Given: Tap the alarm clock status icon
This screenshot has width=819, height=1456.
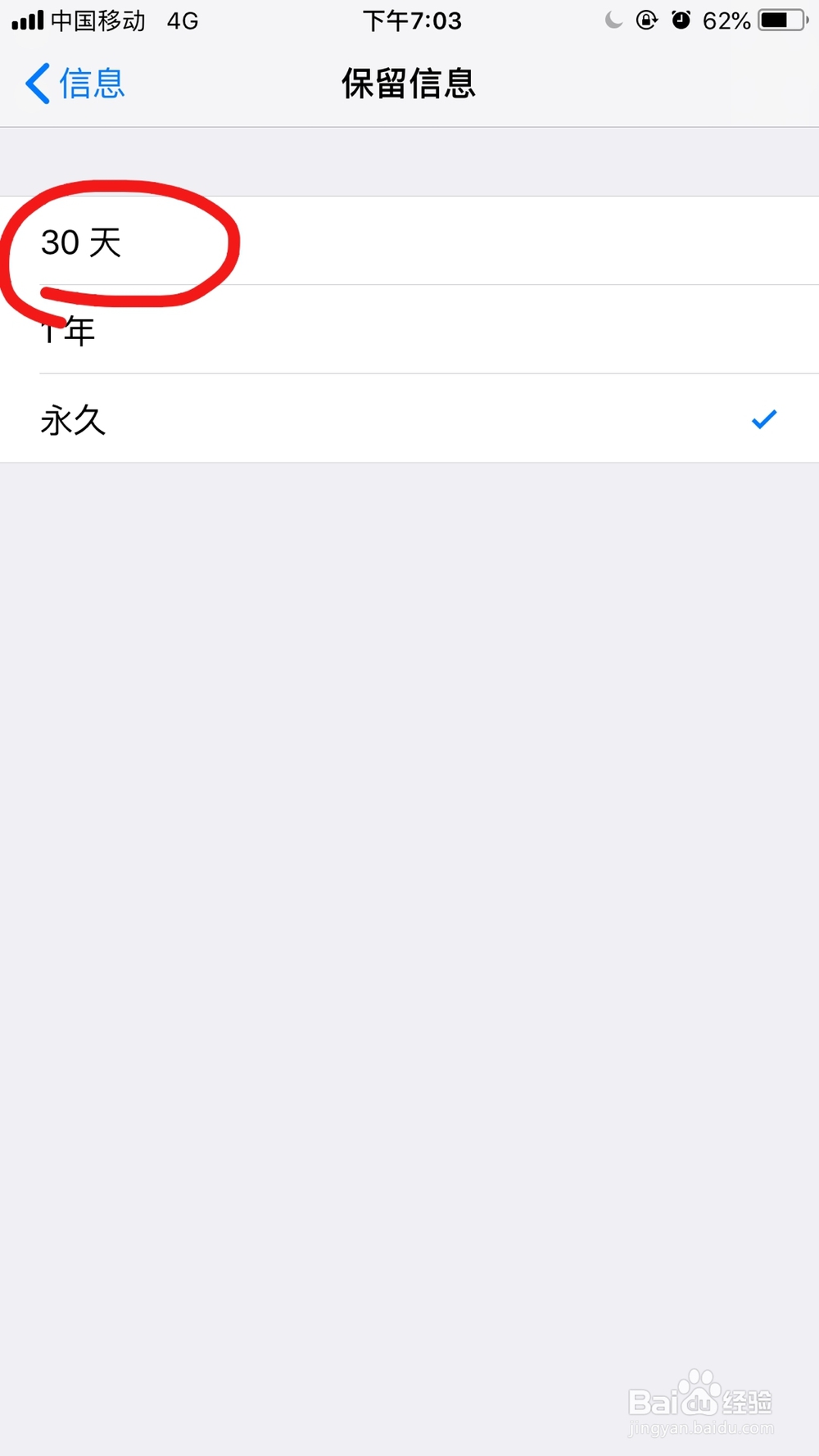Looking at the screenshot, I should tap(682, 20).
